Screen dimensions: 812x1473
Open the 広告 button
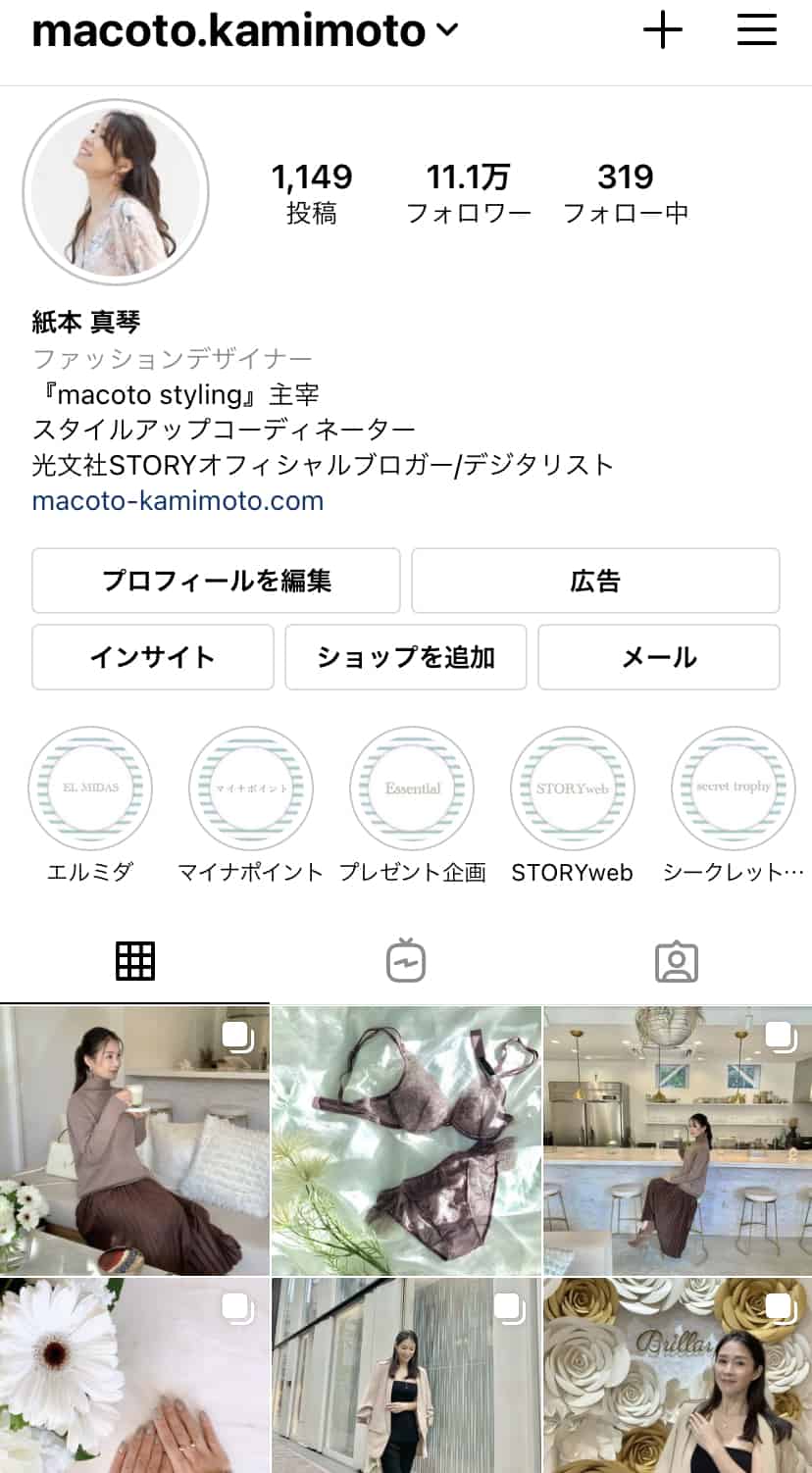click(x=595, y=581)
